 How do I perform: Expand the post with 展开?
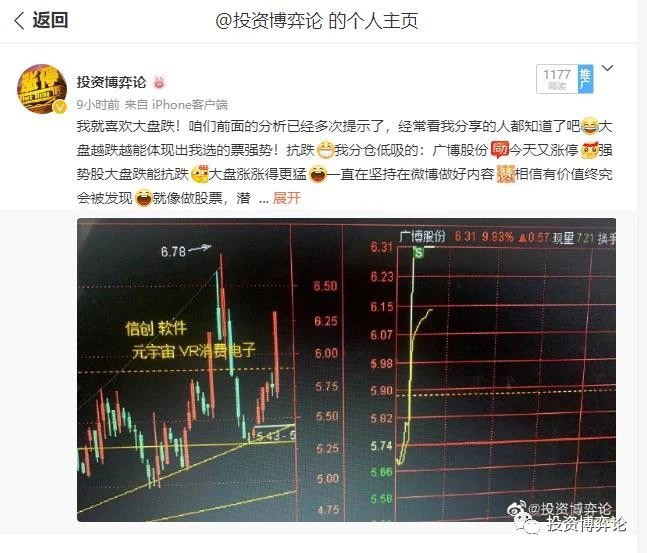pyautogui.click(x=286, y=198)
